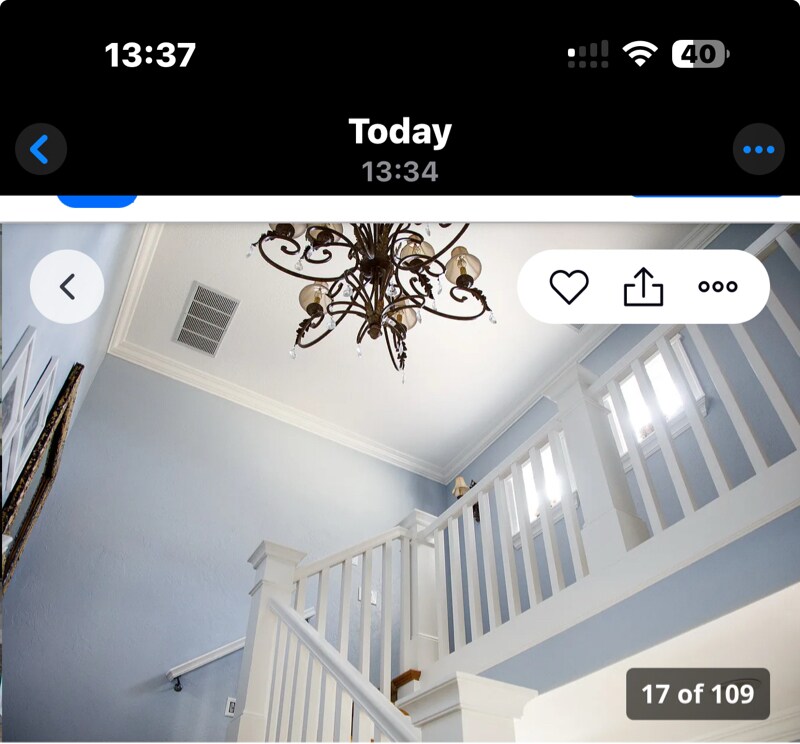Open the blue three-dot options menu
The width and height of the screenshot is (800, 744).
coord(759,149)
